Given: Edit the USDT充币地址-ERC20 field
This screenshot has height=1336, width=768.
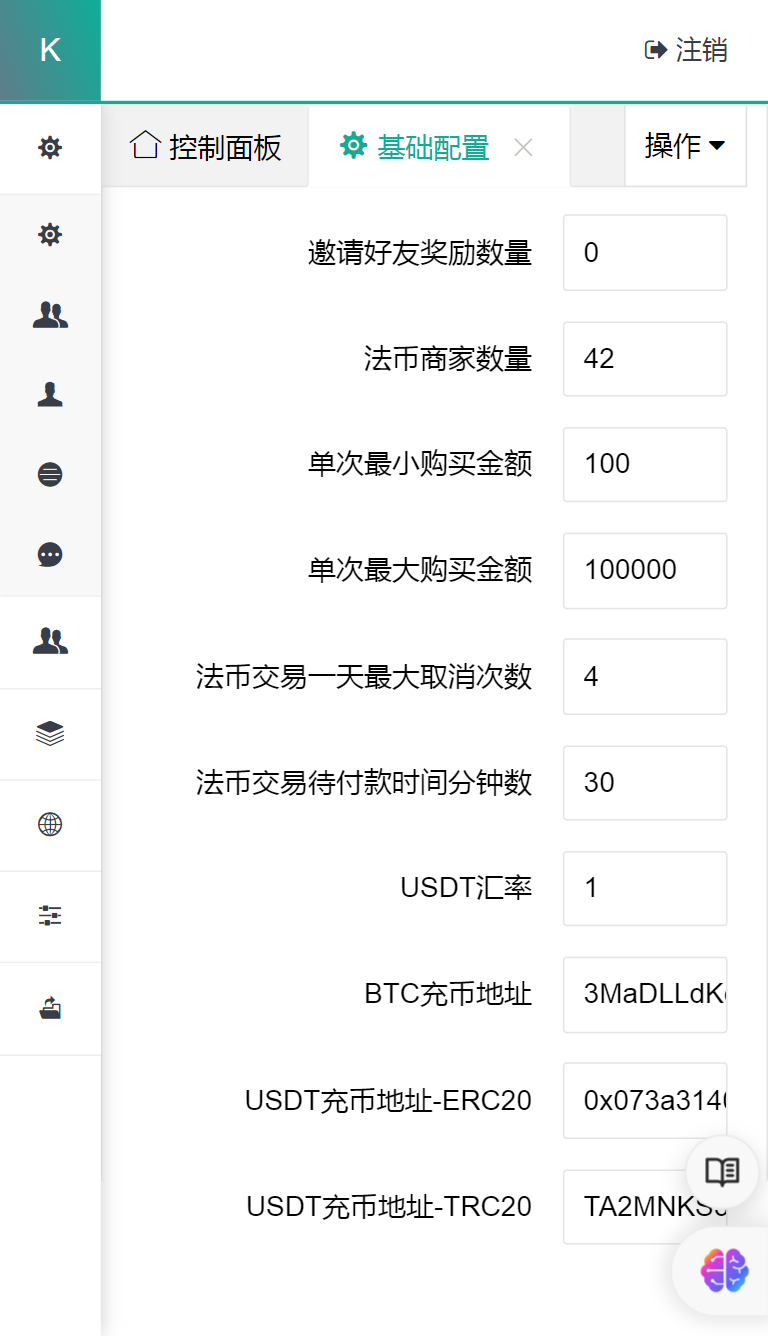Looking at the screenshot, I should (x=644, y=1101).
